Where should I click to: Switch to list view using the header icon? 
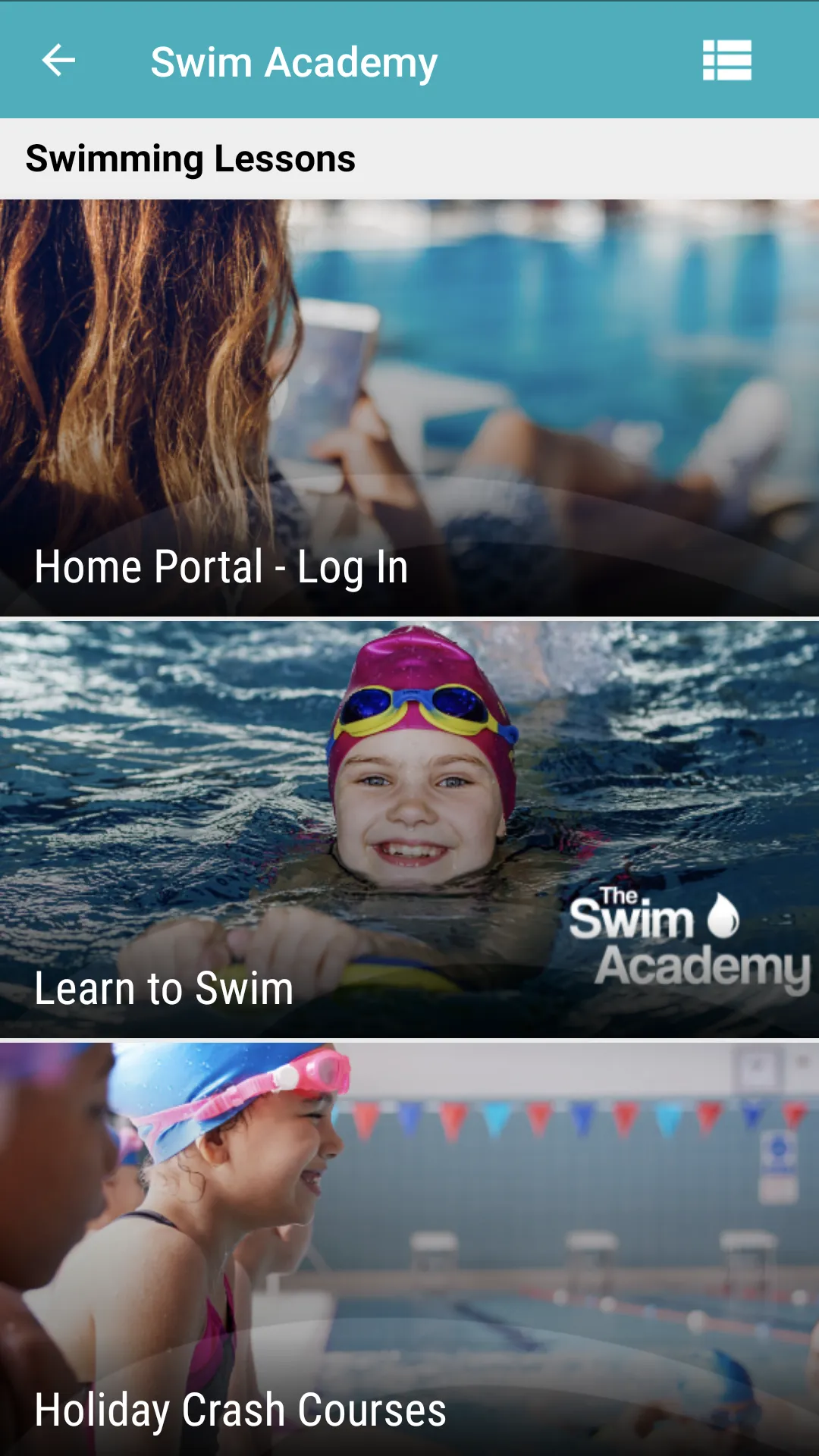coord(726,61)
